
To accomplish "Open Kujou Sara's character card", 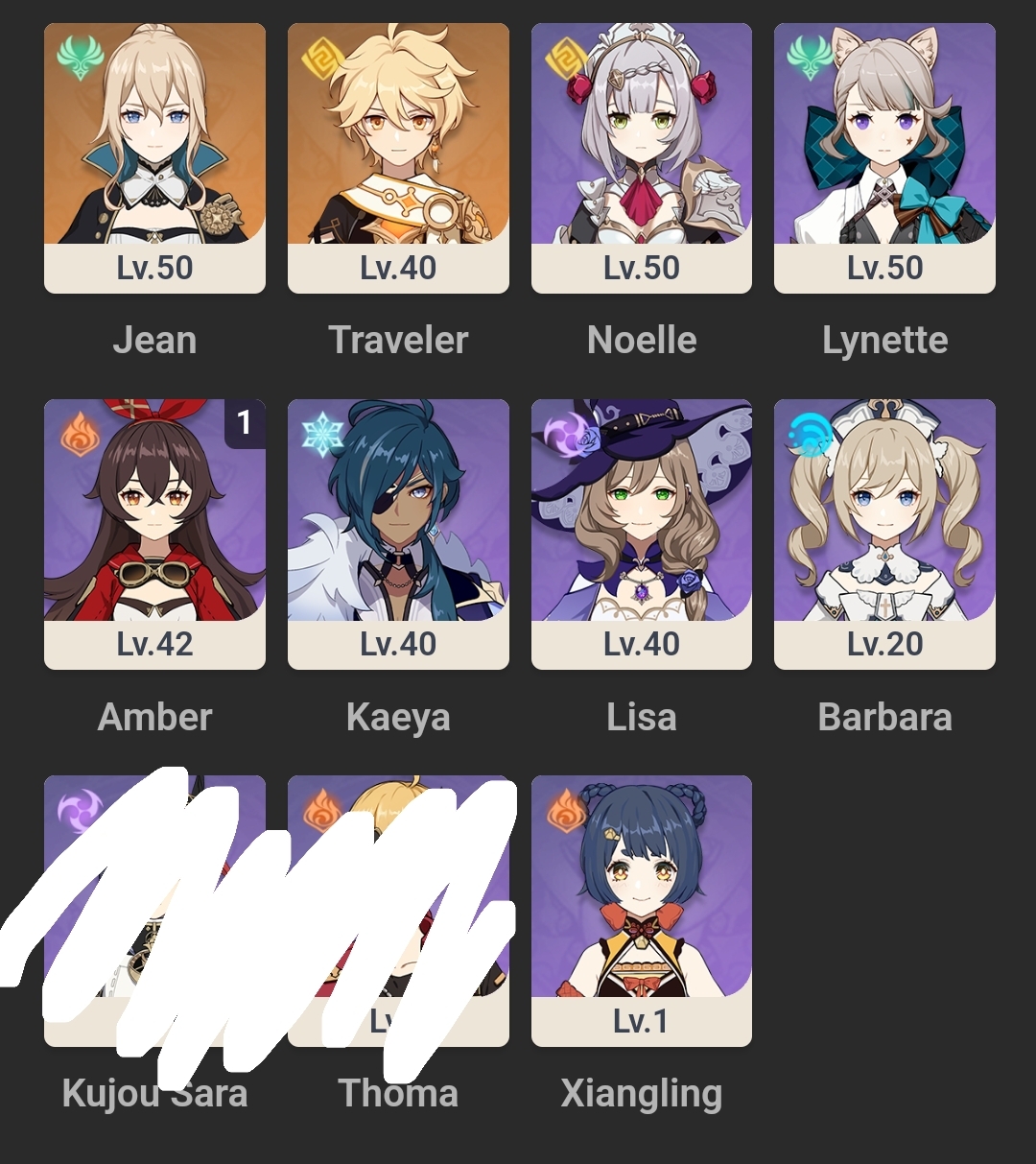I will (154, 910).
